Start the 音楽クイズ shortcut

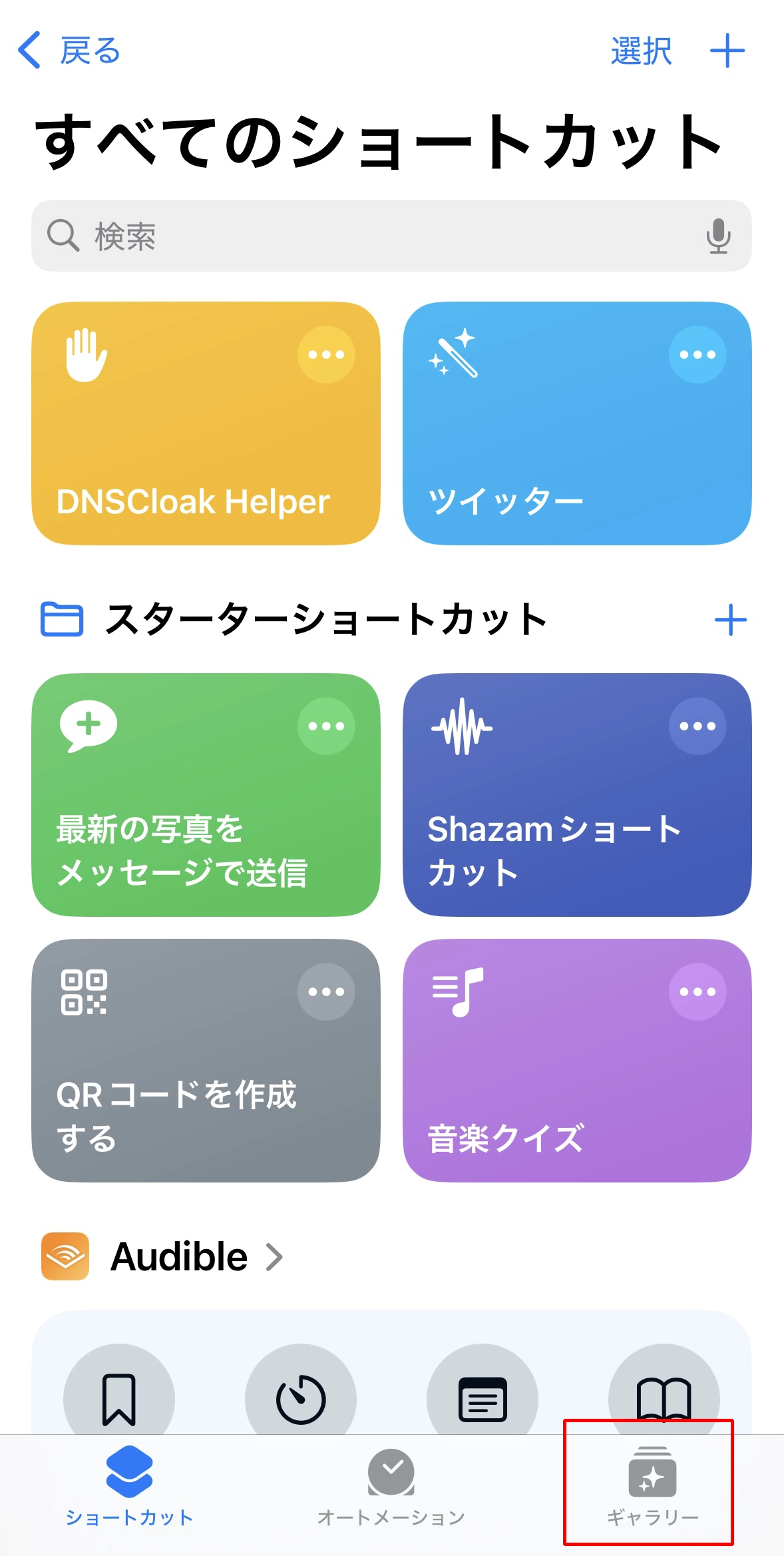pos(577,1061)
